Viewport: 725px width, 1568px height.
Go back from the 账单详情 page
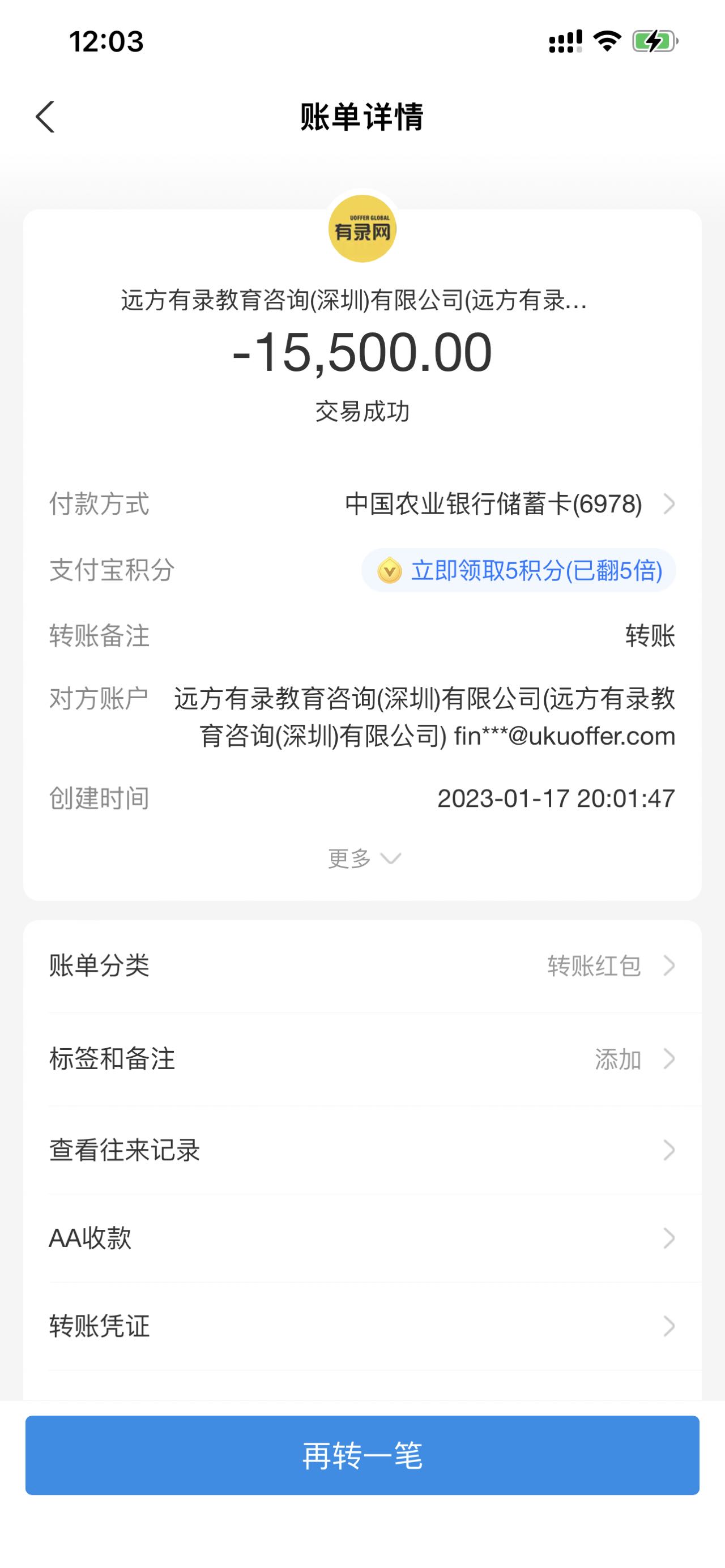[46, 116]
